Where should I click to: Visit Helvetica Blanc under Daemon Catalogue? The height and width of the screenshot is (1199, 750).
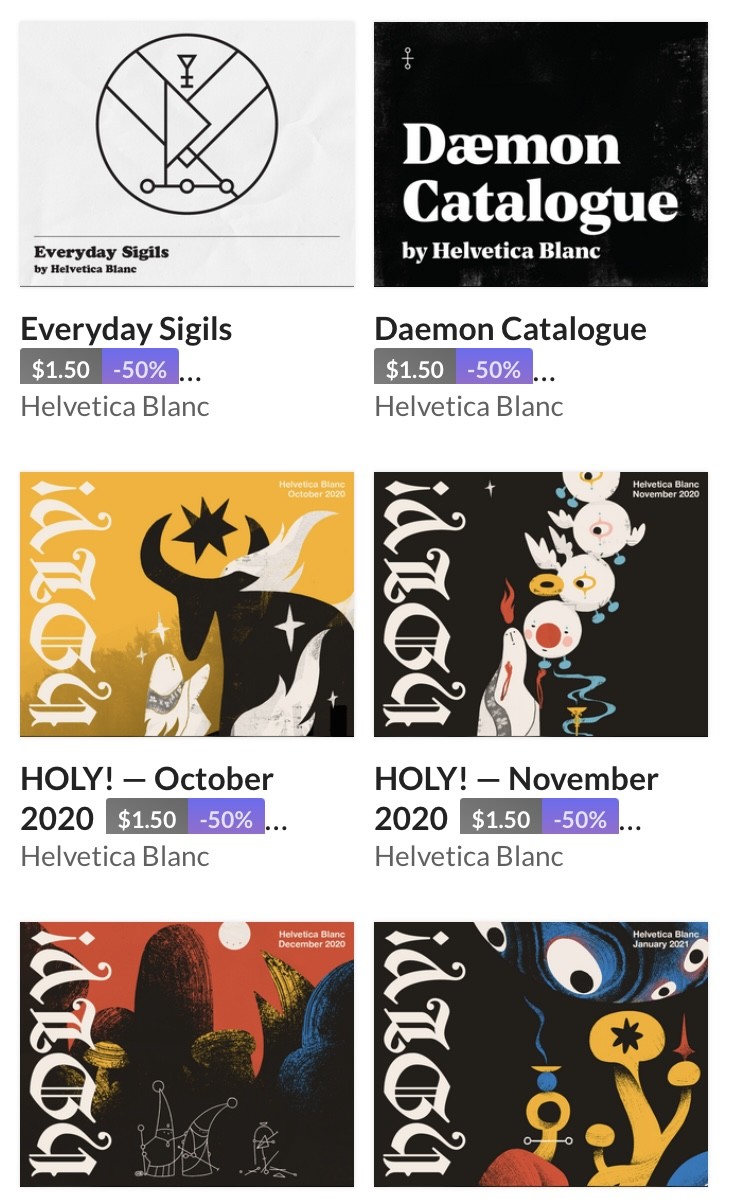coord(469,406)
